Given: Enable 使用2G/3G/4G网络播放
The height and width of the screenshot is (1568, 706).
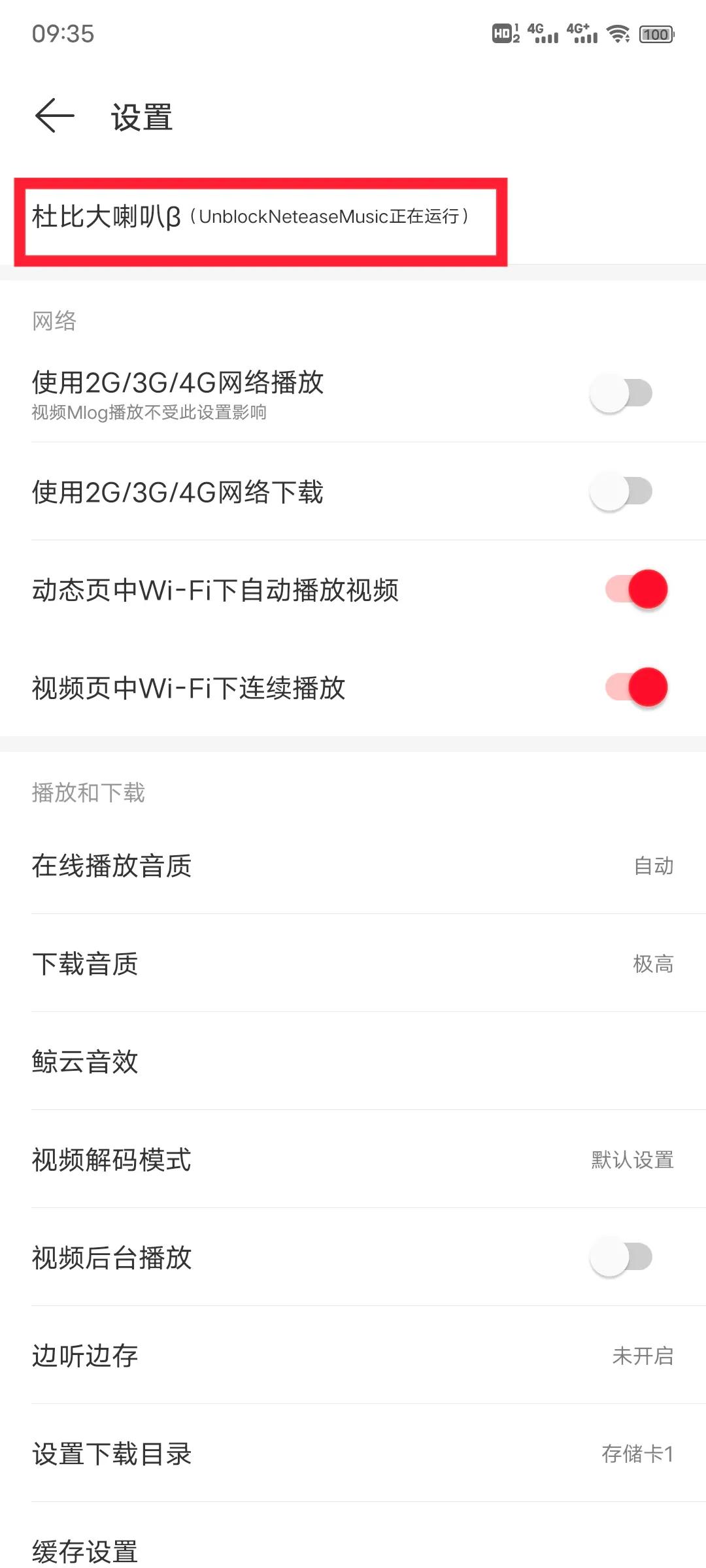Looking at the screenshot, I should pyautogui.click(x=621, y=393).
